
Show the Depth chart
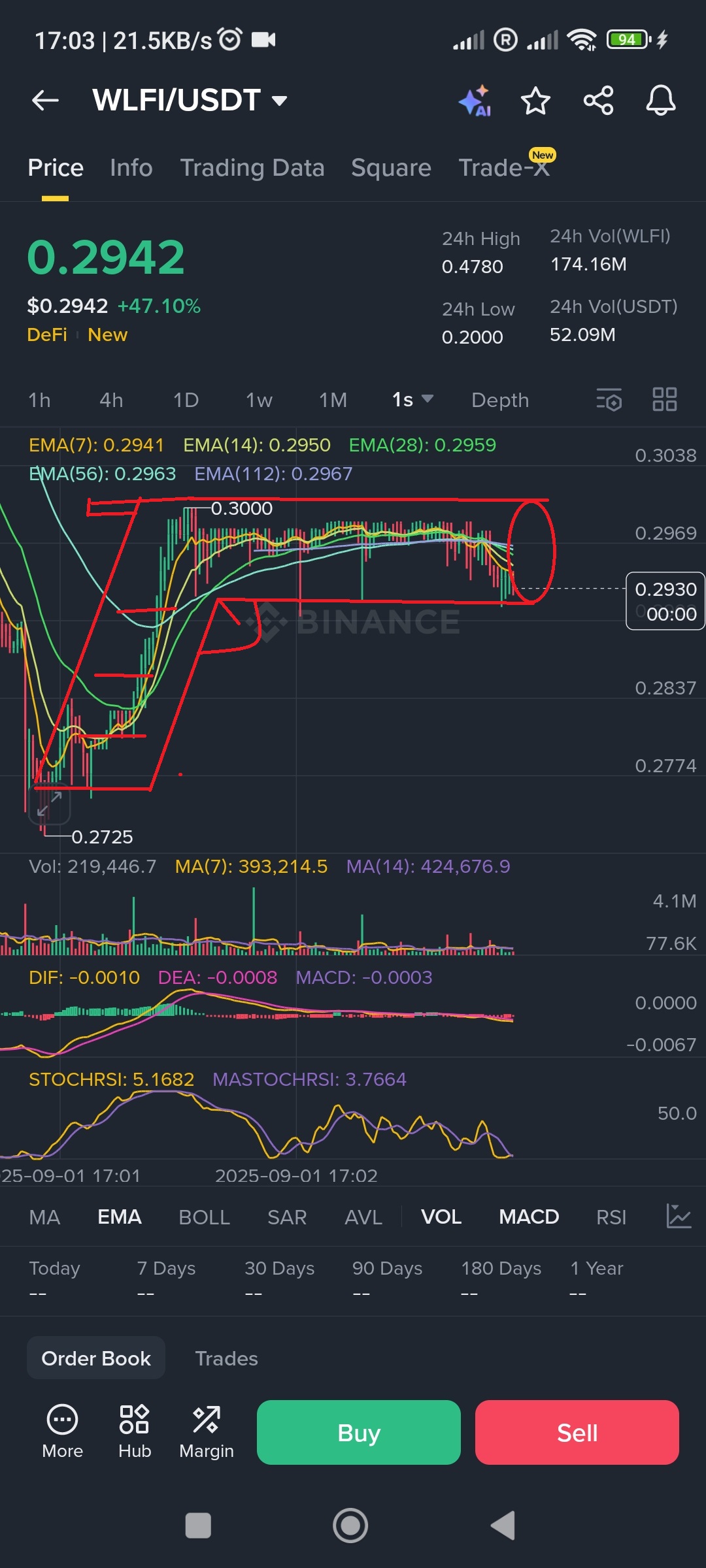pyautogui.click(x=500, y=400)
